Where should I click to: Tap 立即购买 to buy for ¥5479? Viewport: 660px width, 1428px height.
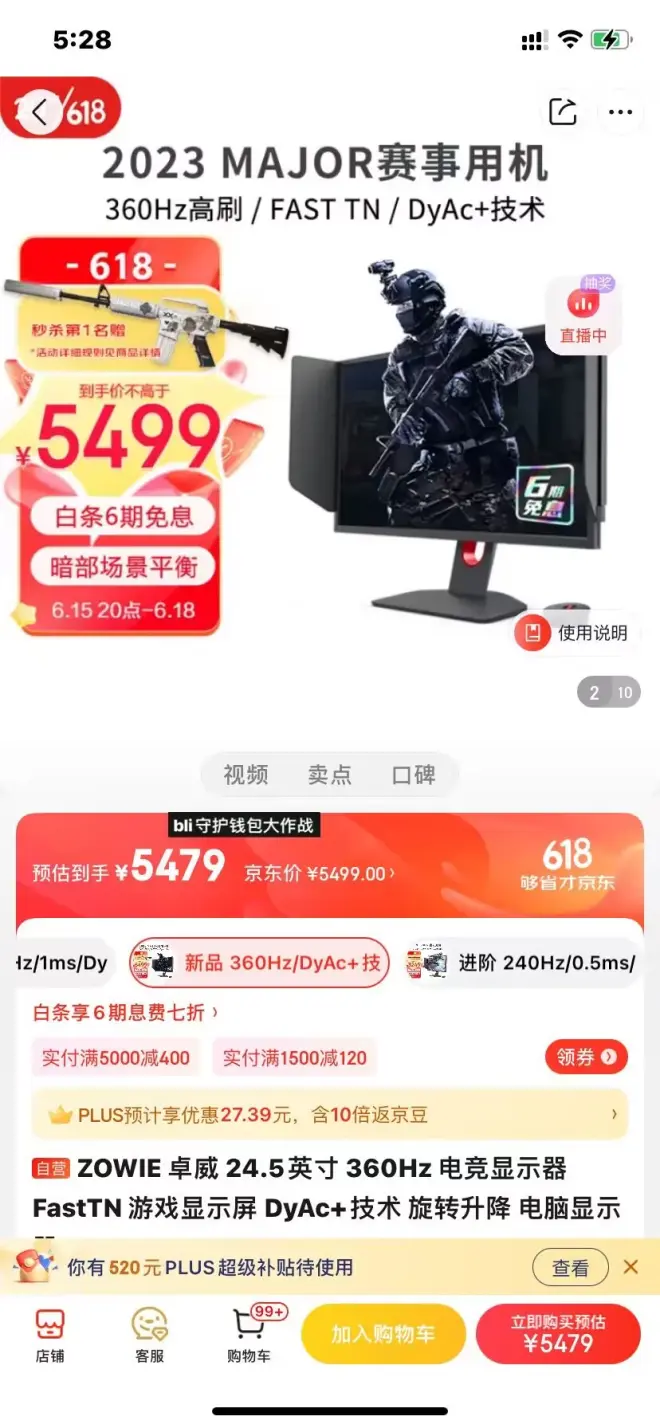[558, 1334]
